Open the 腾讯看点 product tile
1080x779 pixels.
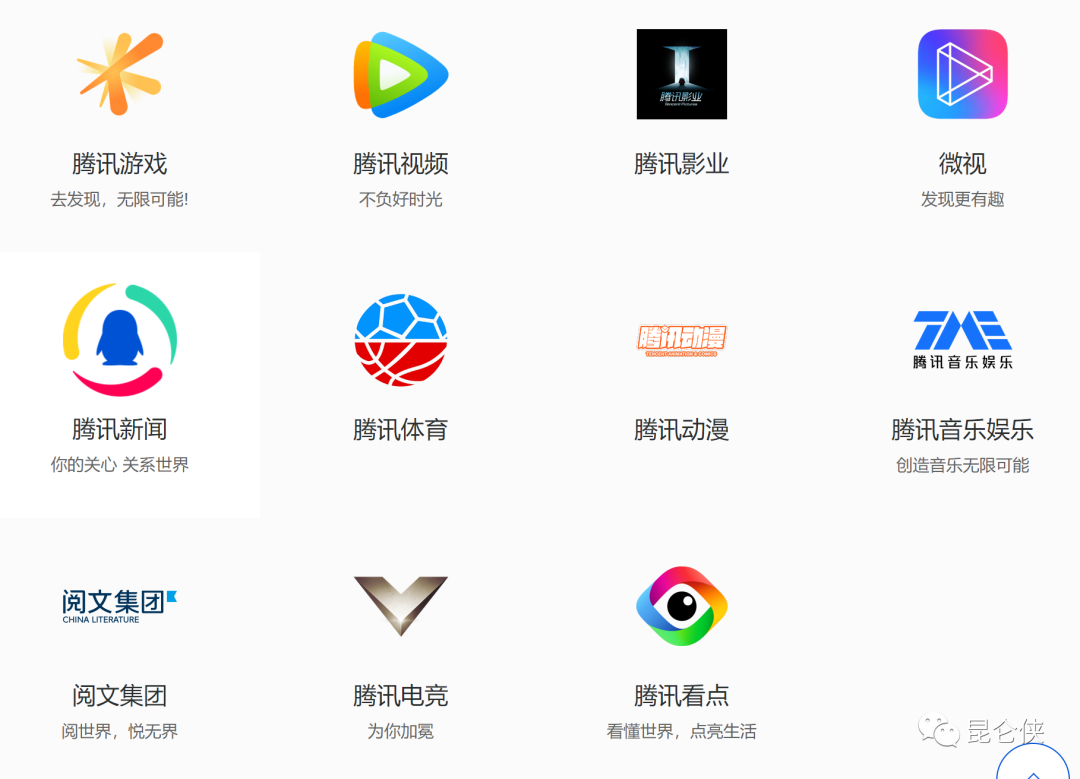coord(681,650)
